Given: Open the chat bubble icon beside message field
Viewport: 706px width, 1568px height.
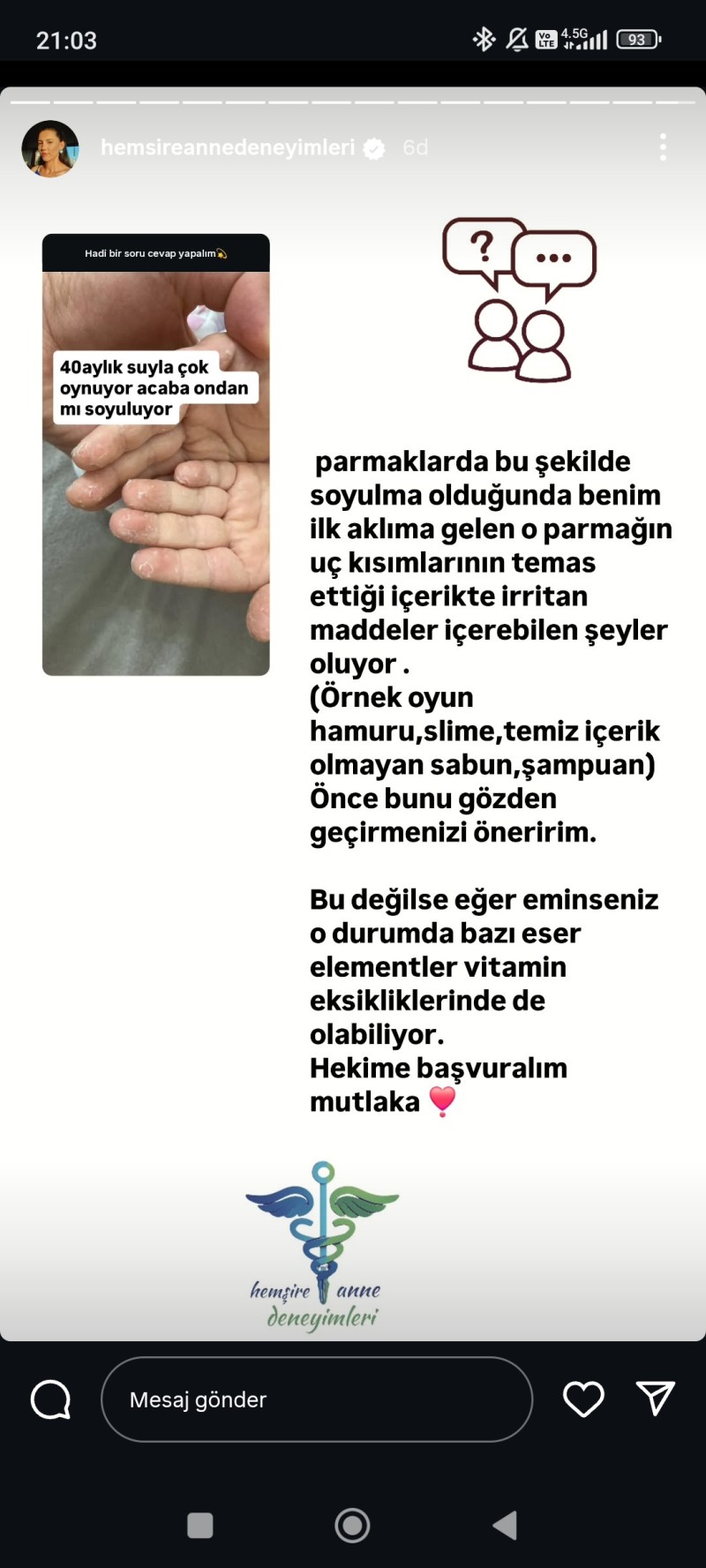Looking at the screenshot, I should click(50, 1399).
